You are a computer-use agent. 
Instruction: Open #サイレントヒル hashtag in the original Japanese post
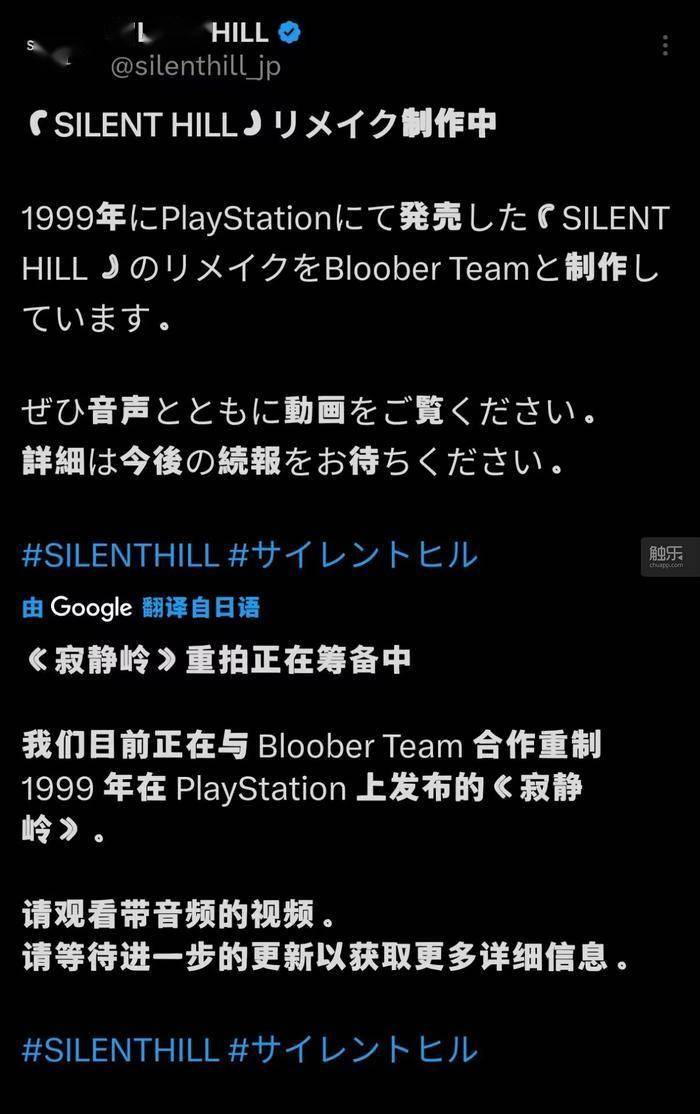click(x=353, y=555)
